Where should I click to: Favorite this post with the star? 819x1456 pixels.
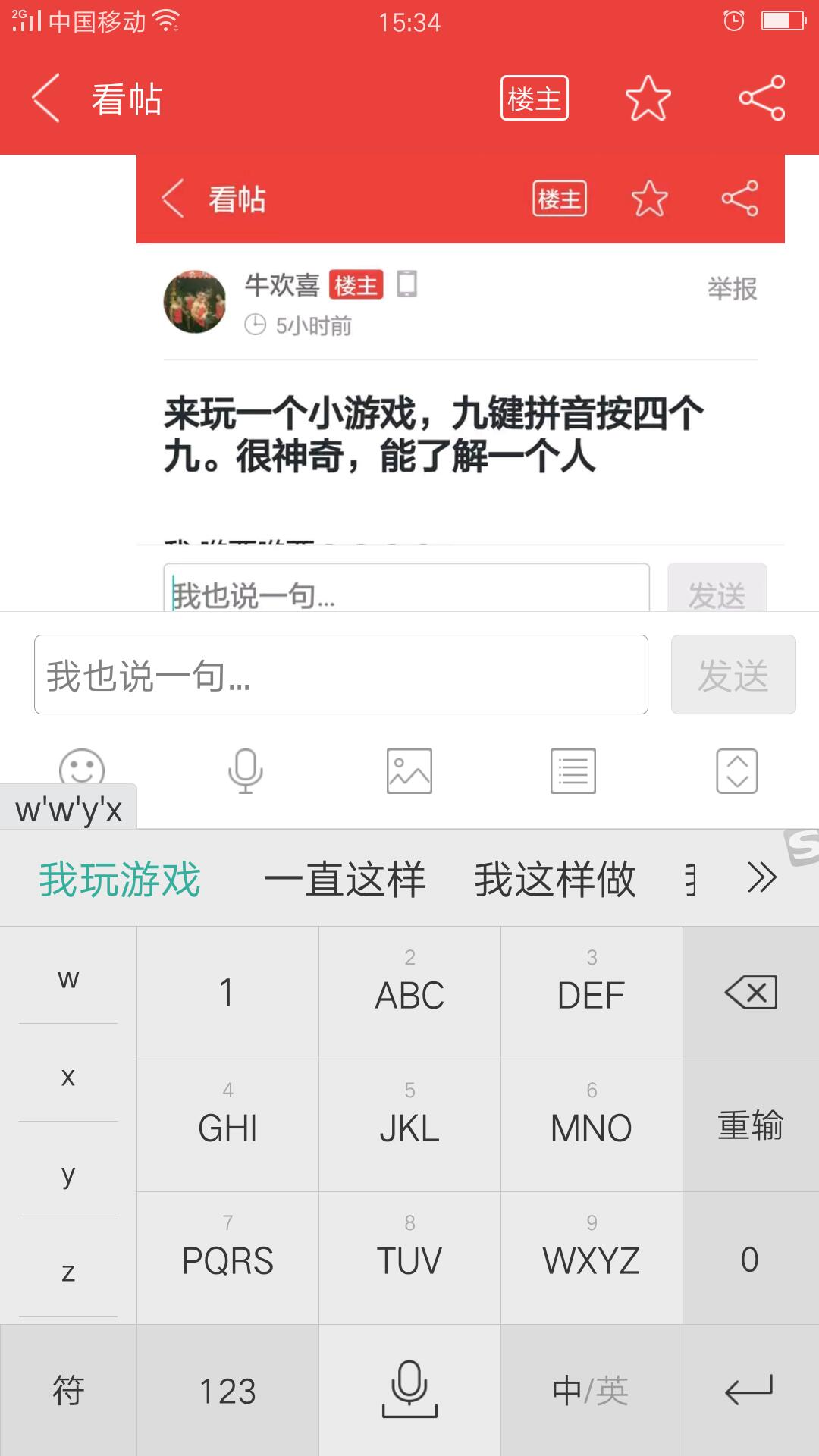(x=648, y=99)
